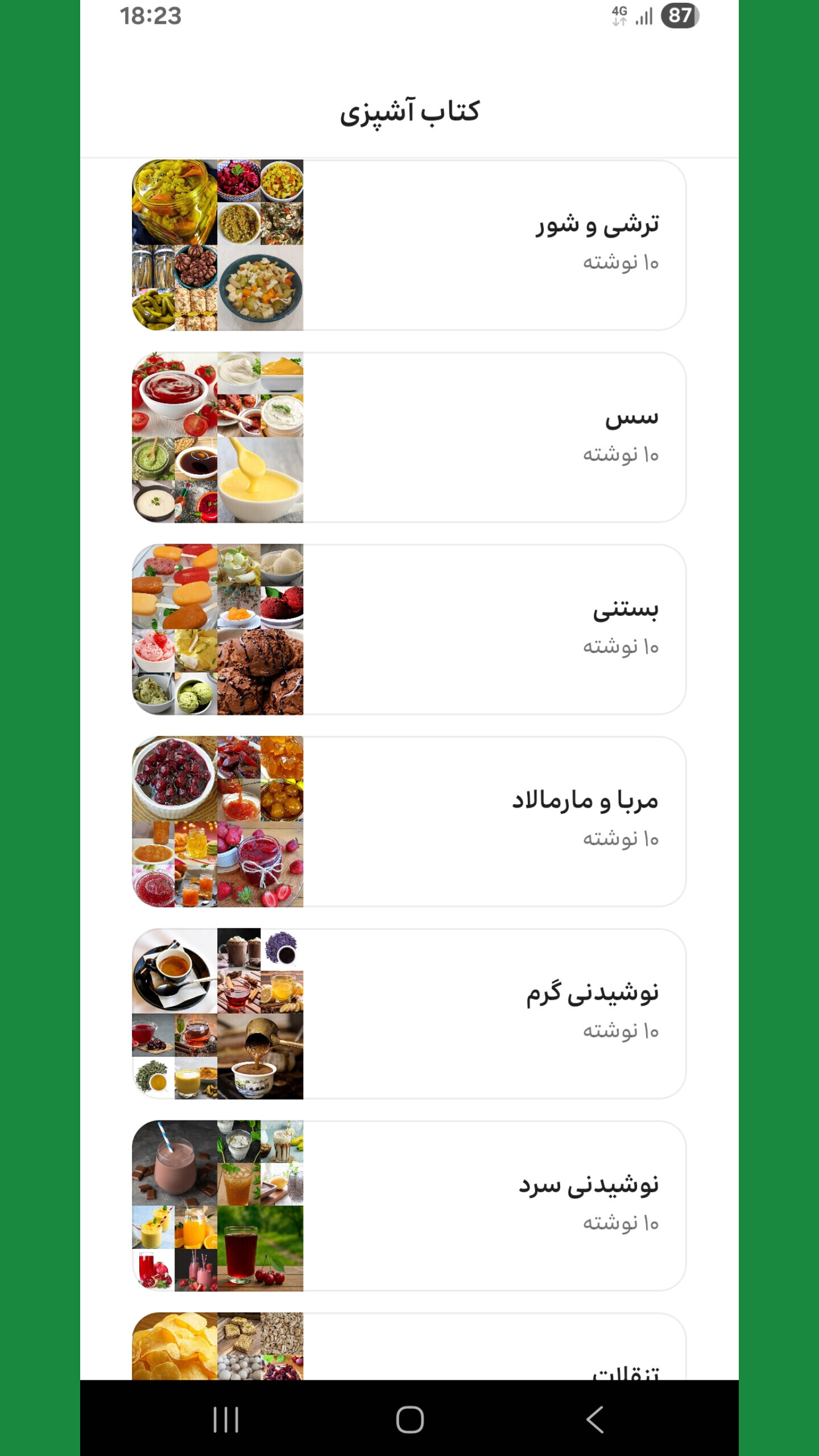
Task: Tap the chocolate ice cream collage image
Action: coord(262,671)
